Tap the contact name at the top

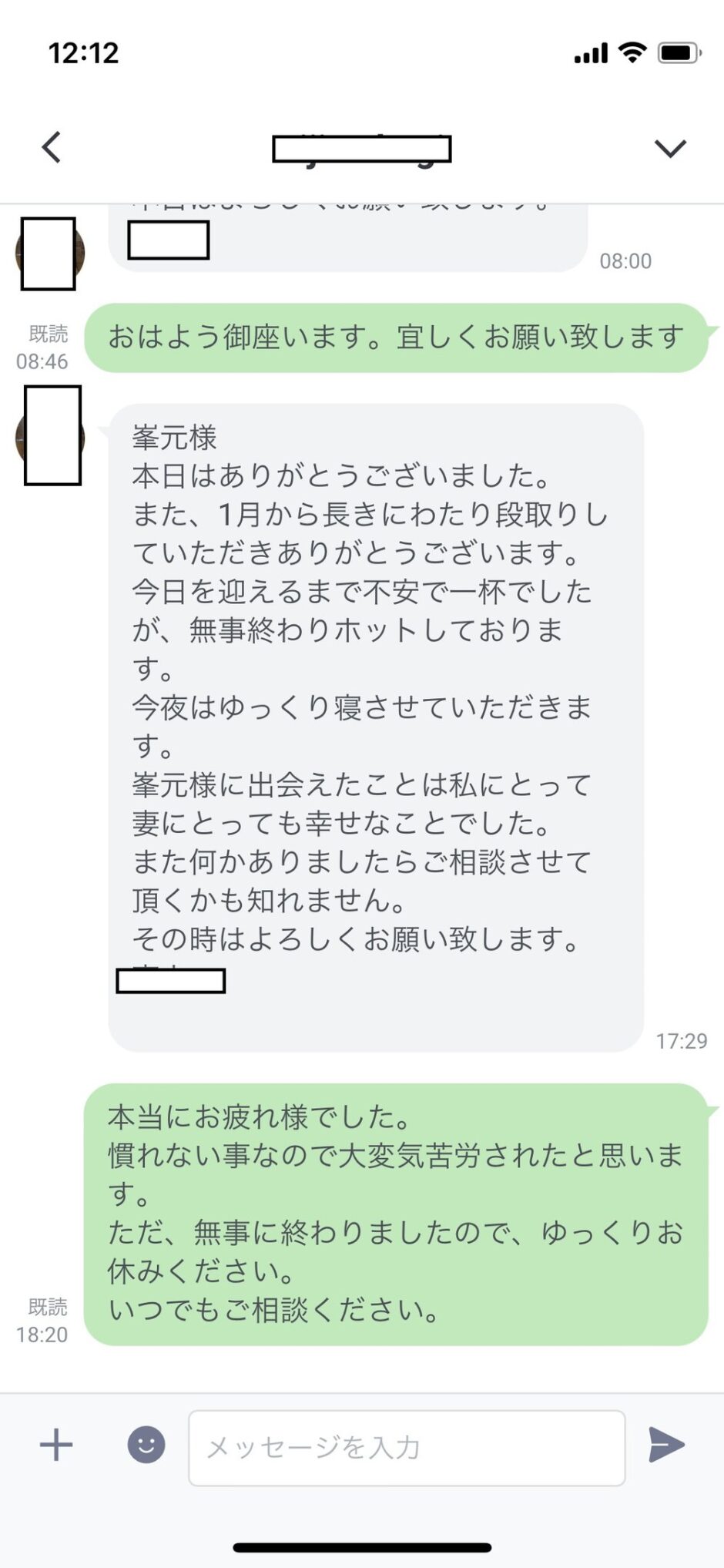coord(362,147)
